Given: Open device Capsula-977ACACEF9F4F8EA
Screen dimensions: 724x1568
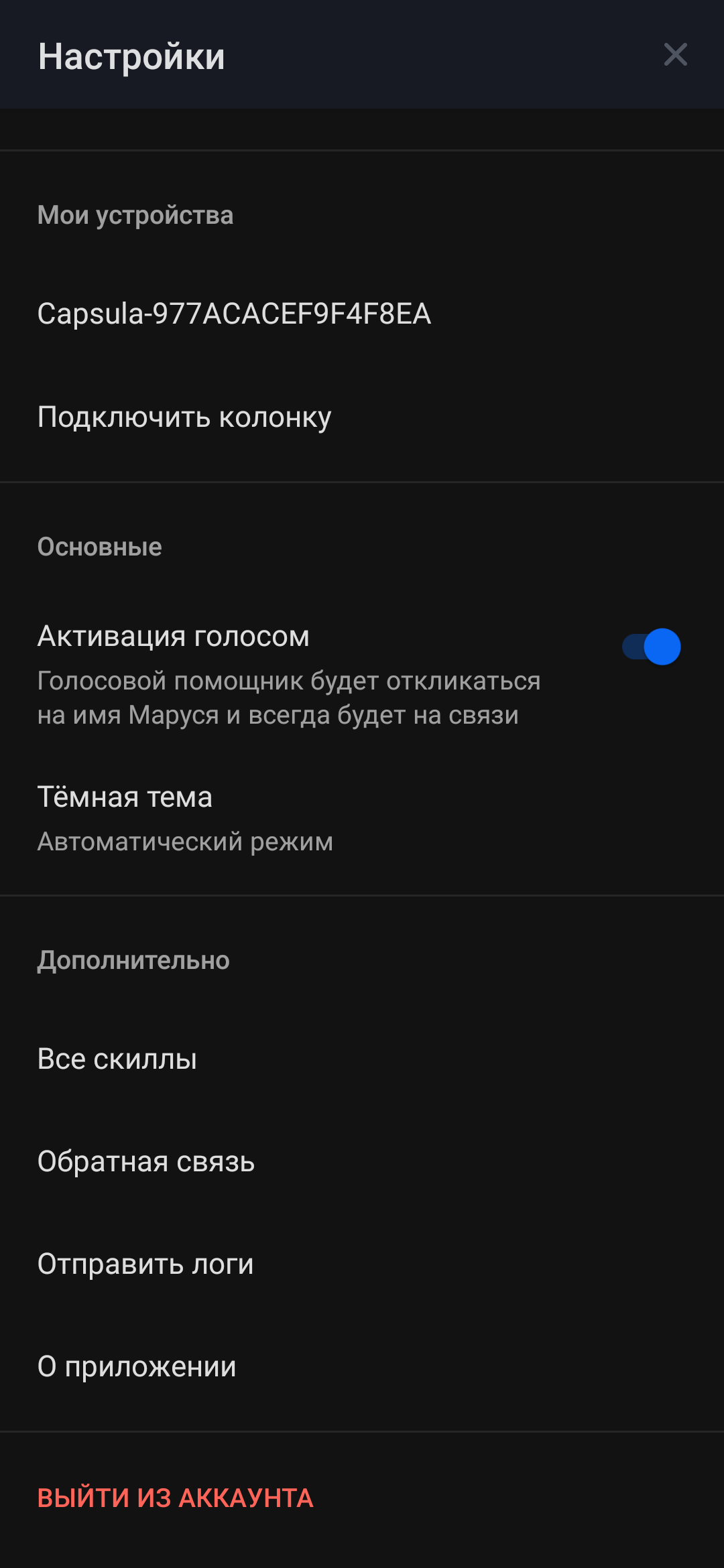Looking at the screenshot, I should coord(234,314).
